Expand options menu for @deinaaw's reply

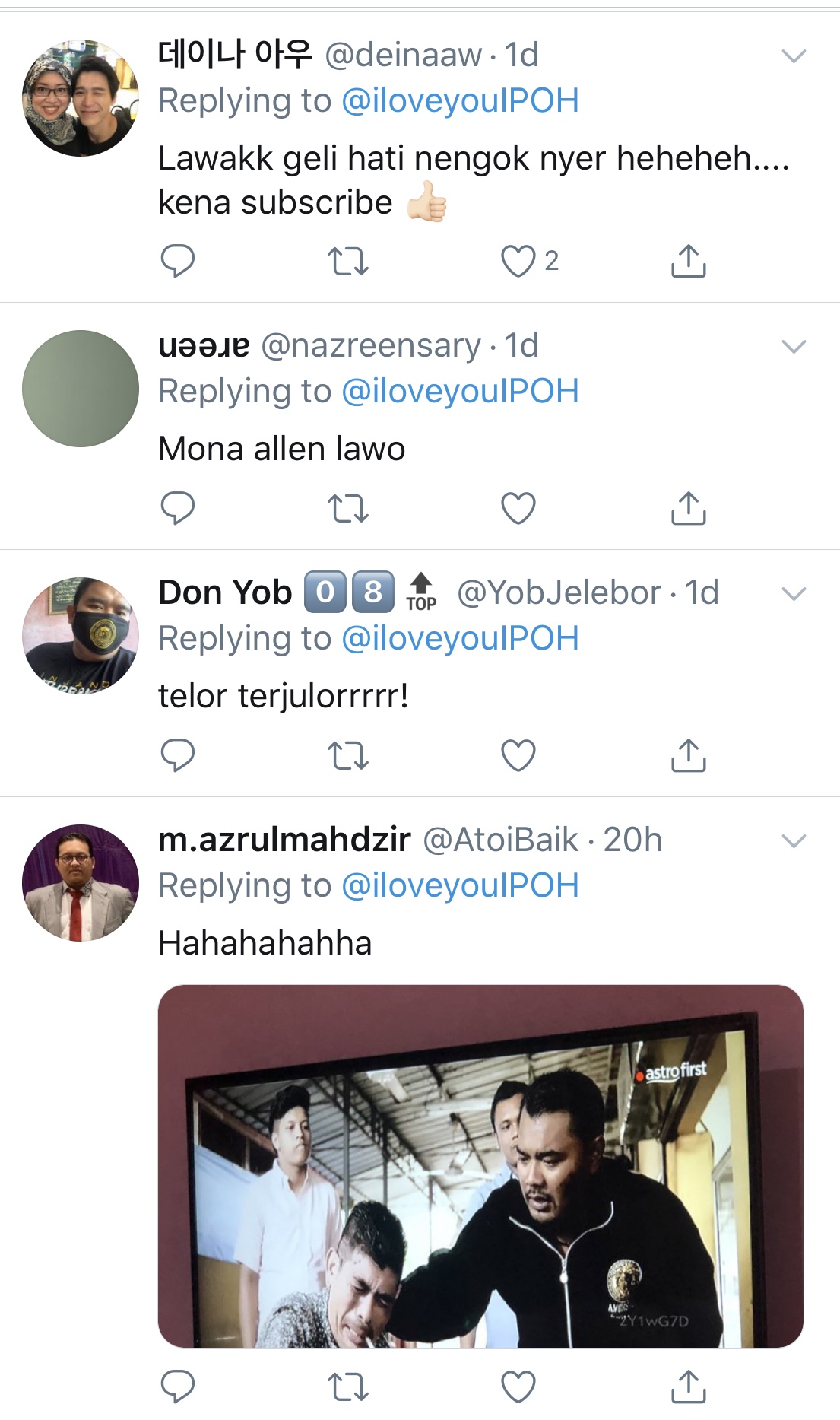pyautogui.click(x=793, y=56)
